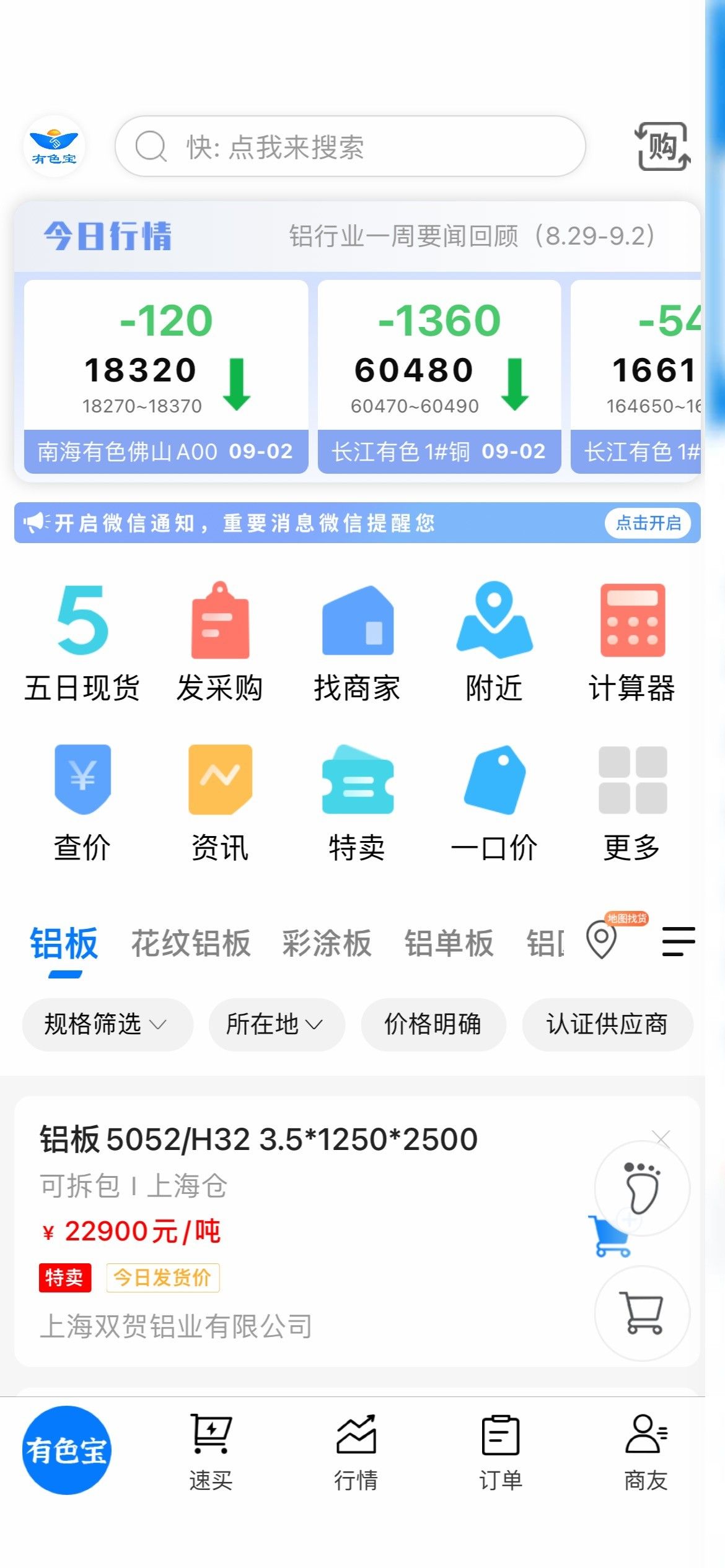This screenshot has width=725, height=1568.
Task: Open 更多 shortcuts
Action: click(632, 803)
